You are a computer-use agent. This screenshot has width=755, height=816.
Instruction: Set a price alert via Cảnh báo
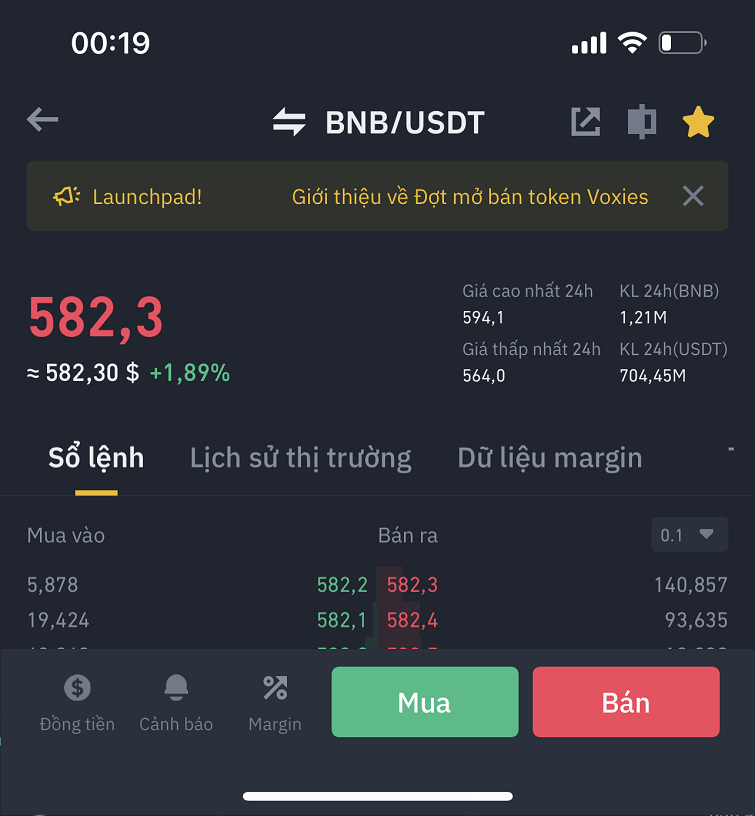tap(176, 702)
